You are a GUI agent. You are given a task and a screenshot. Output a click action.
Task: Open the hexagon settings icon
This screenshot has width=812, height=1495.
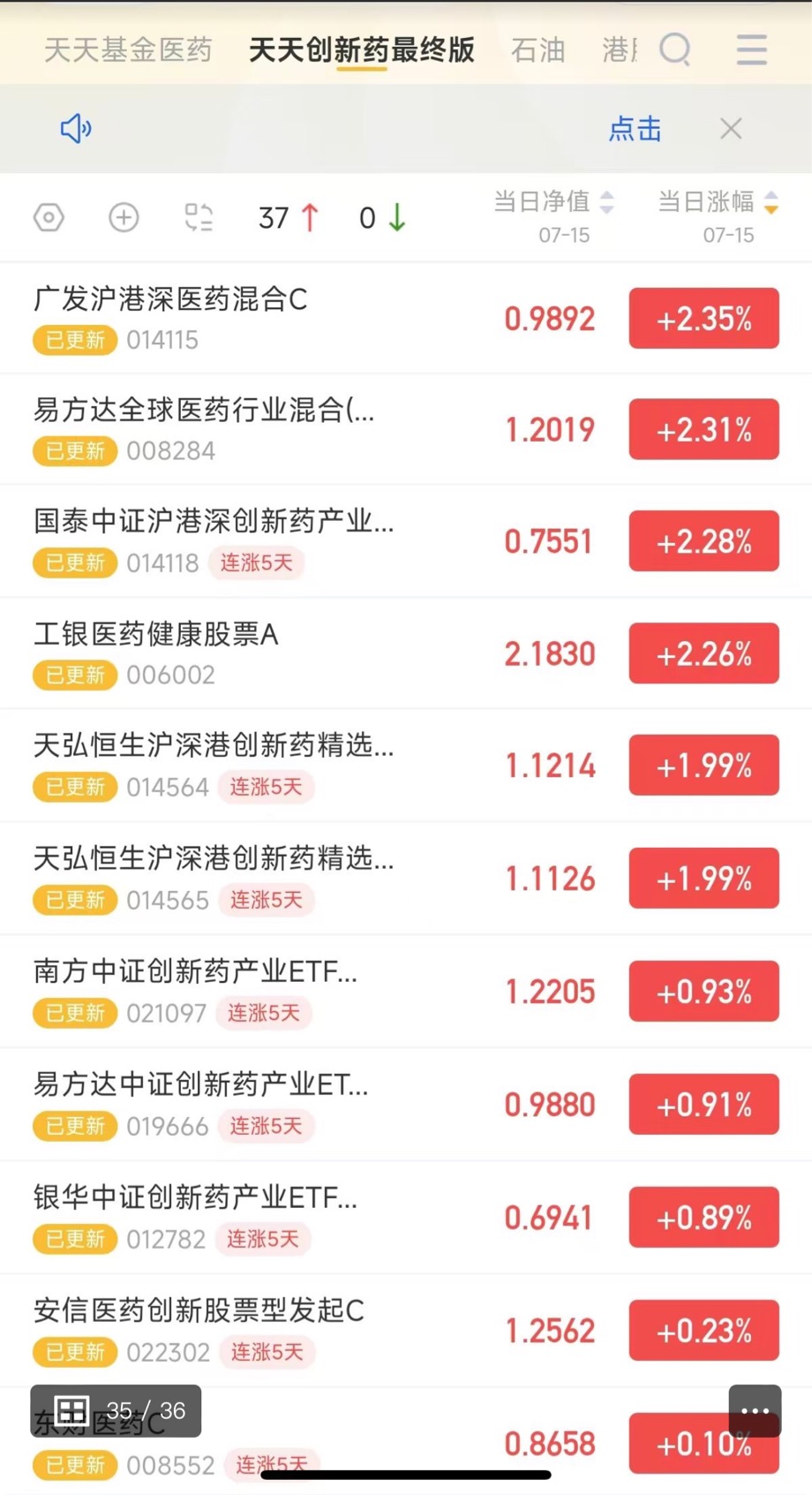(x=49, y=217)
